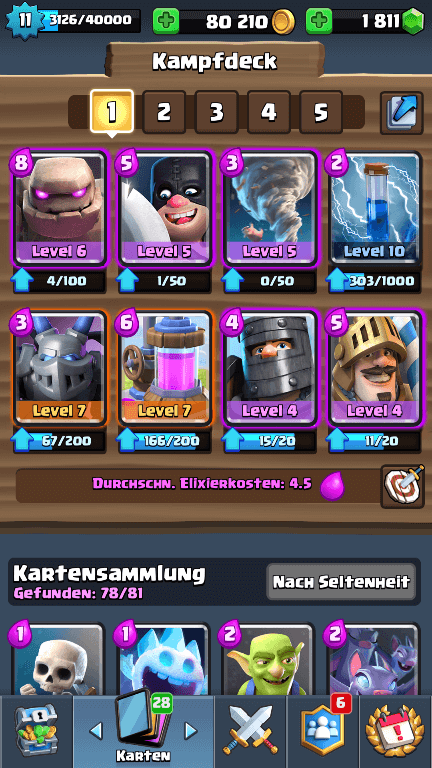
Task: Go to the battle tab with crossed swords
Action: click(250, 732)
